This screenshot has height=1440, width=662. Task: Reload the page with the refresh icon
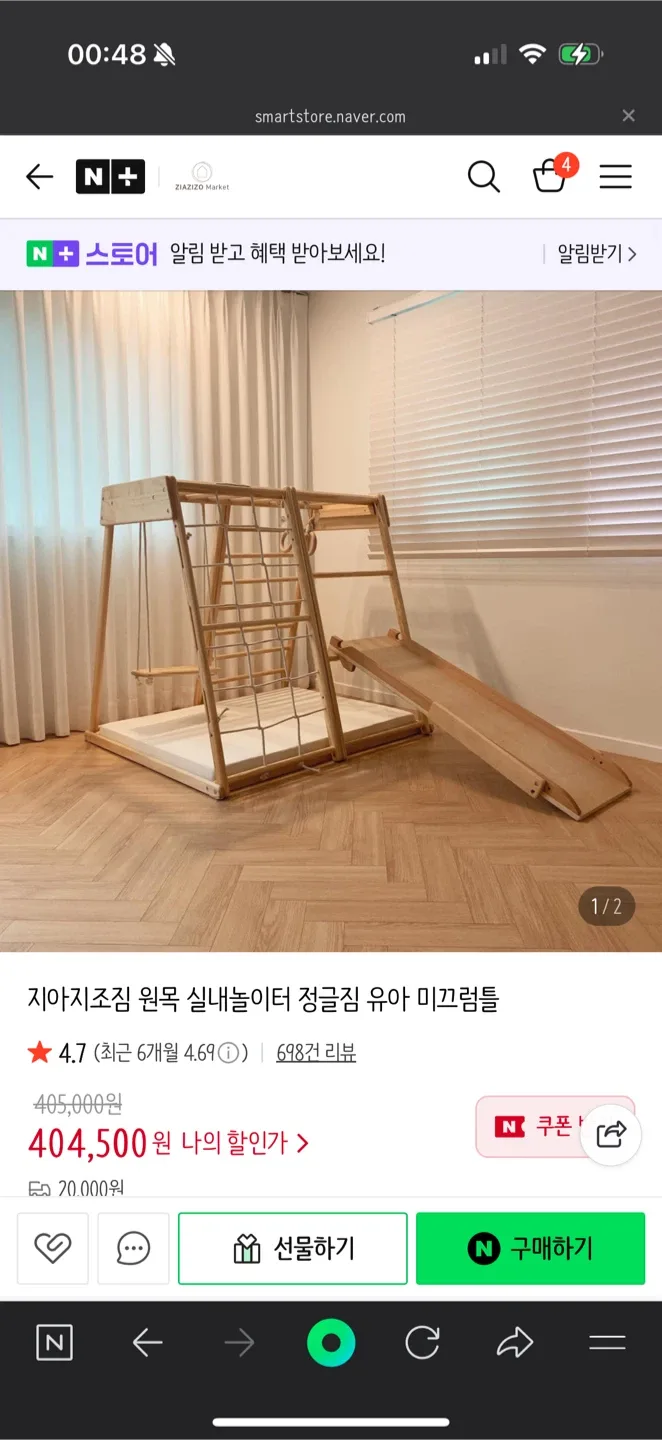pyautogui.click(x=422, y=1343)
